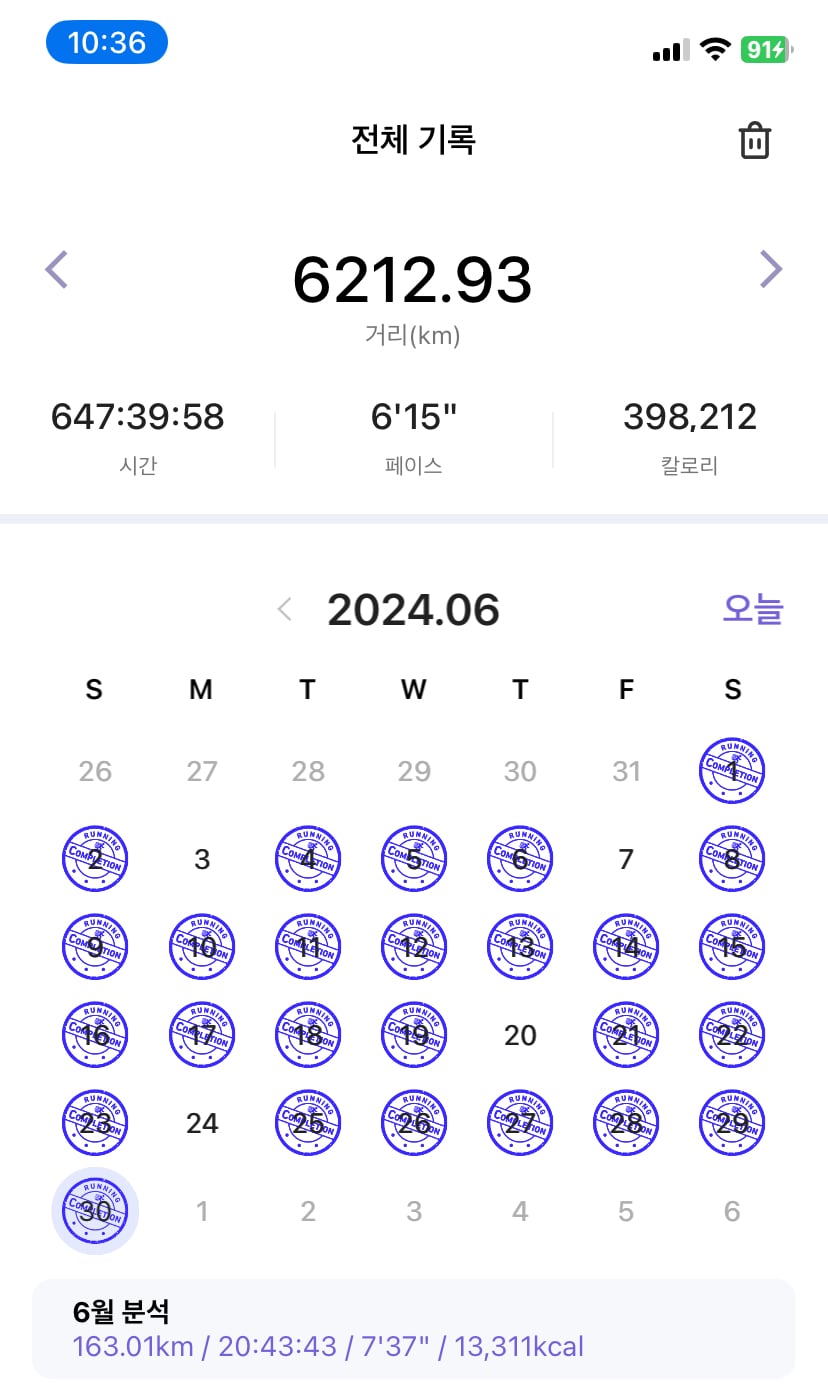View the June 15 running record
The height and width of the screenshot is (1398, 828).
(x=732, y=947)
